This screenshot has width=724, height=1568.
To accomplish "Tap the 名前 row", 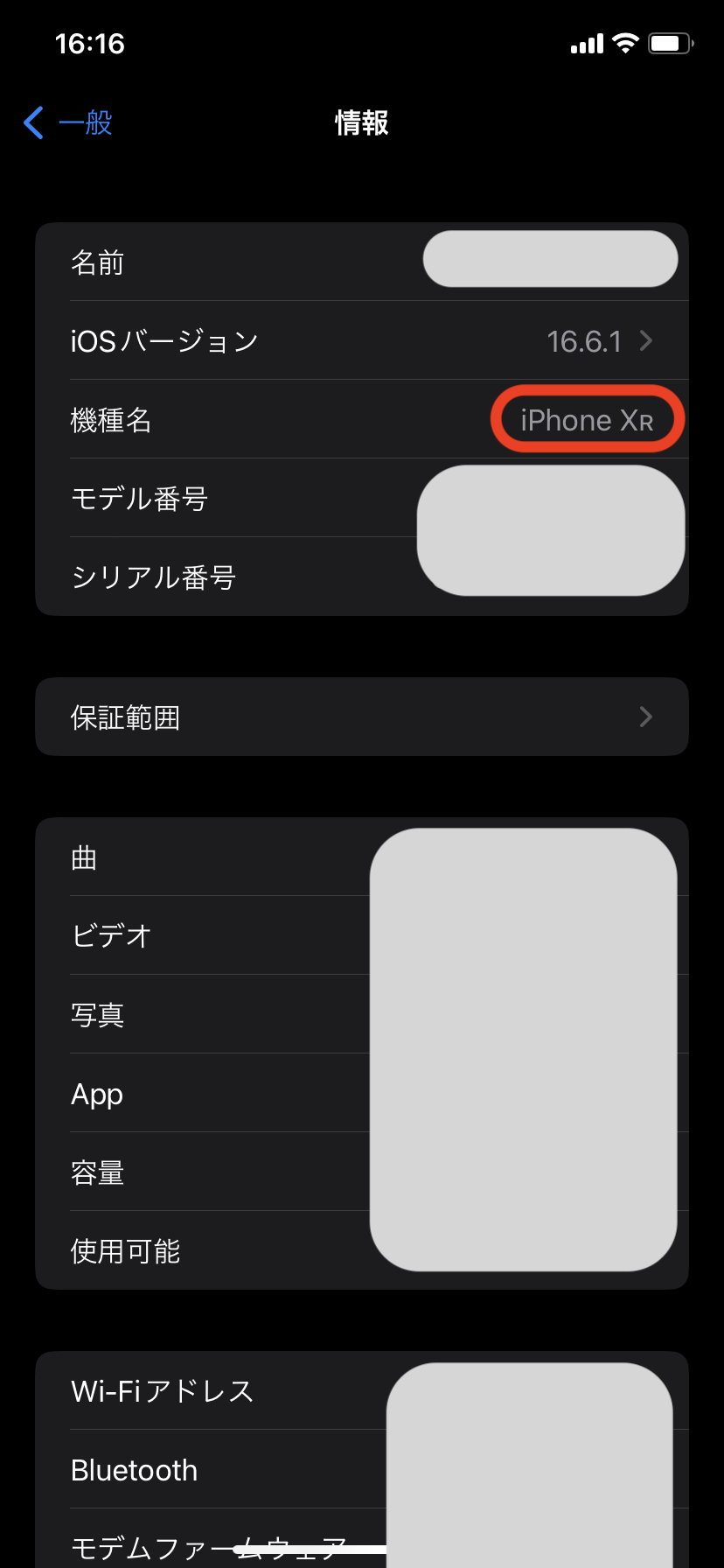I will (245, 262).
